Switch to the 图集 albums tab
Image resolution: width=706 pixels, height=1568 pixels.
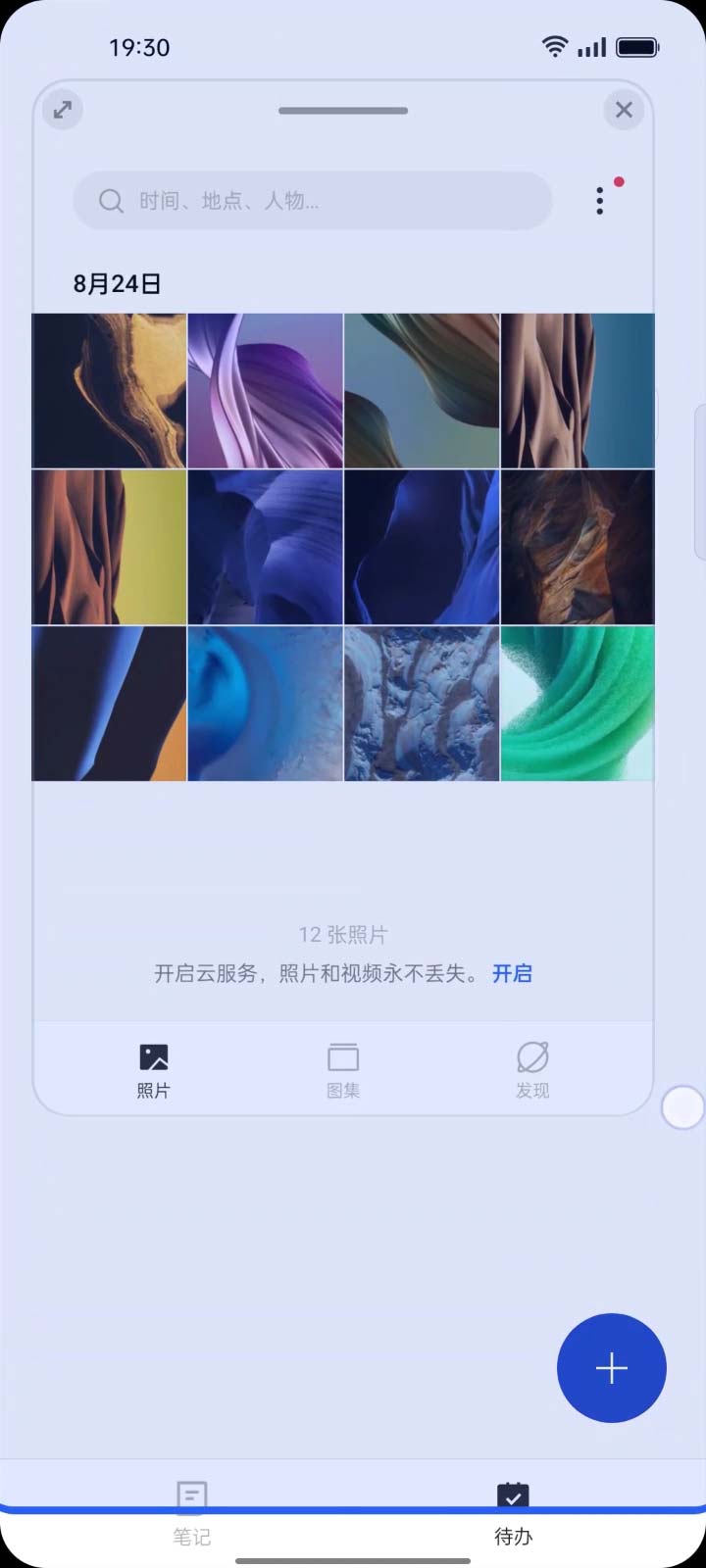pos(343,1070)
